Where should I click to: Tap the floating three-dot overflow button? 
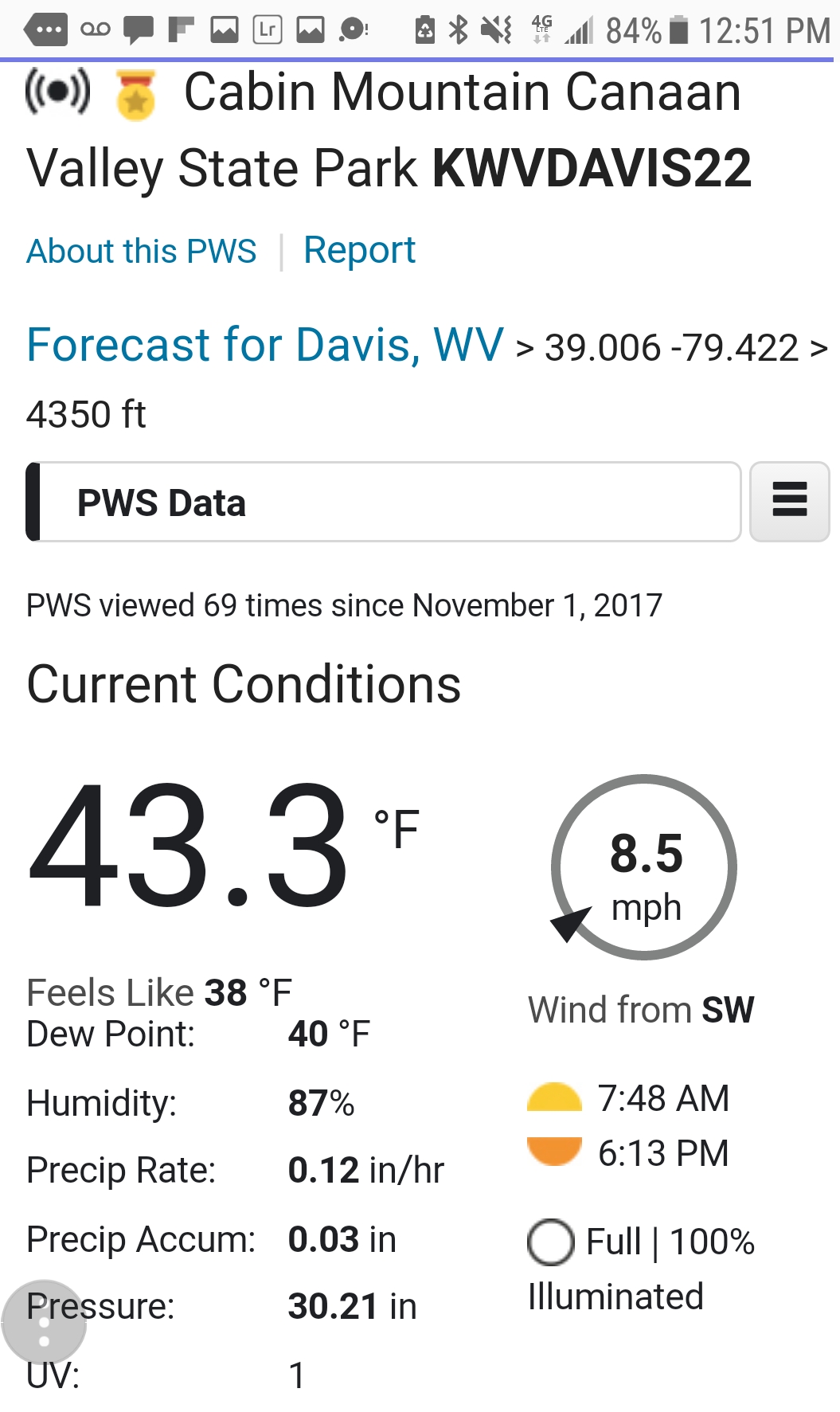pyautogui.click(x=44, y=1323)
